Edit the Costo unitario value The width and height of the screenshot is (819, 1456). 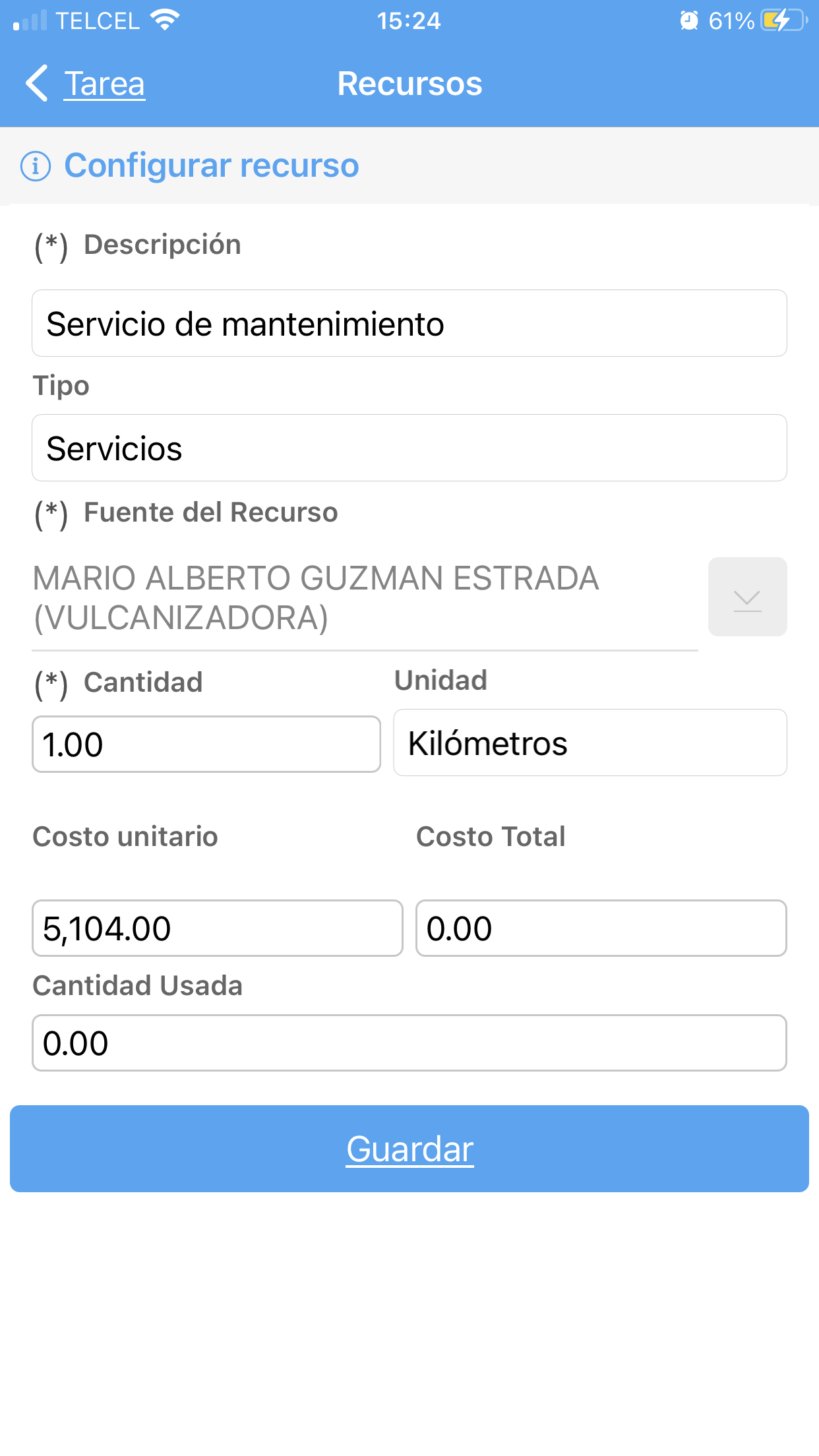point(217,928)
